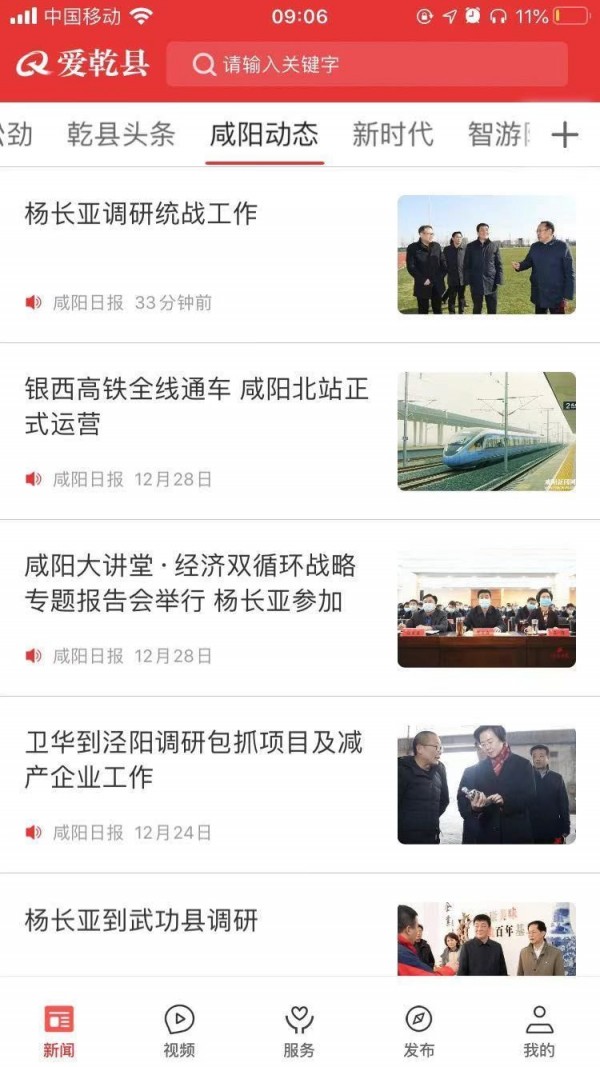Switch to the 视频 tab
600x1067 pixels.
[179, 1030]
